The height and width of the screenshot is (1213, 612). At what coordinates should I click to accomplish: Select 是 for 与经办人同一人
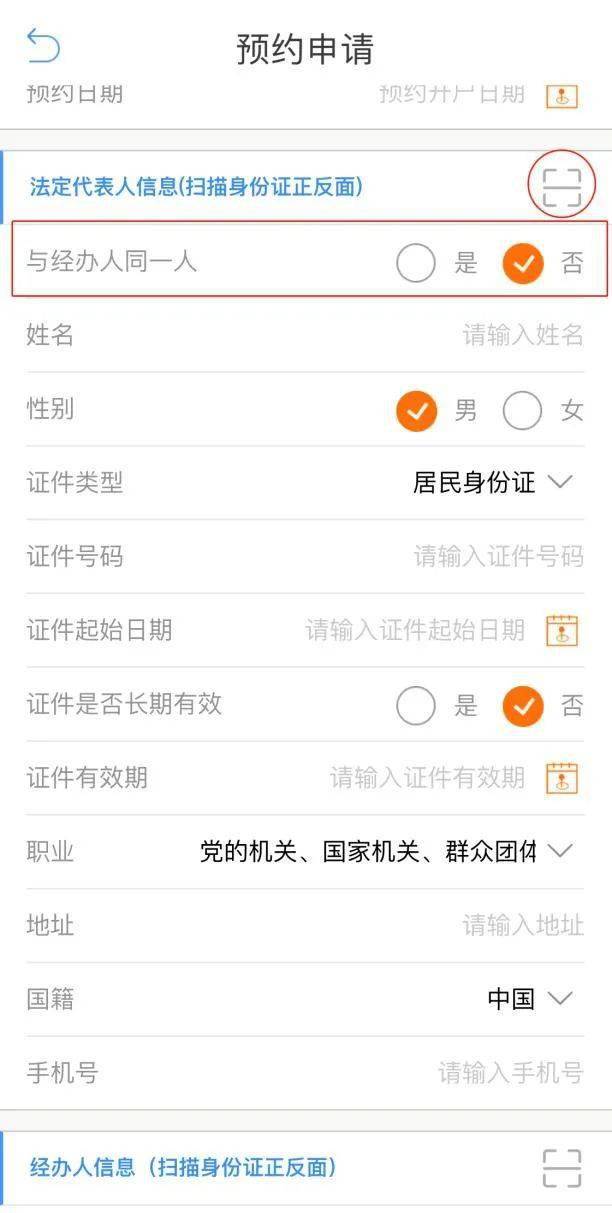[x=416, y=264]
